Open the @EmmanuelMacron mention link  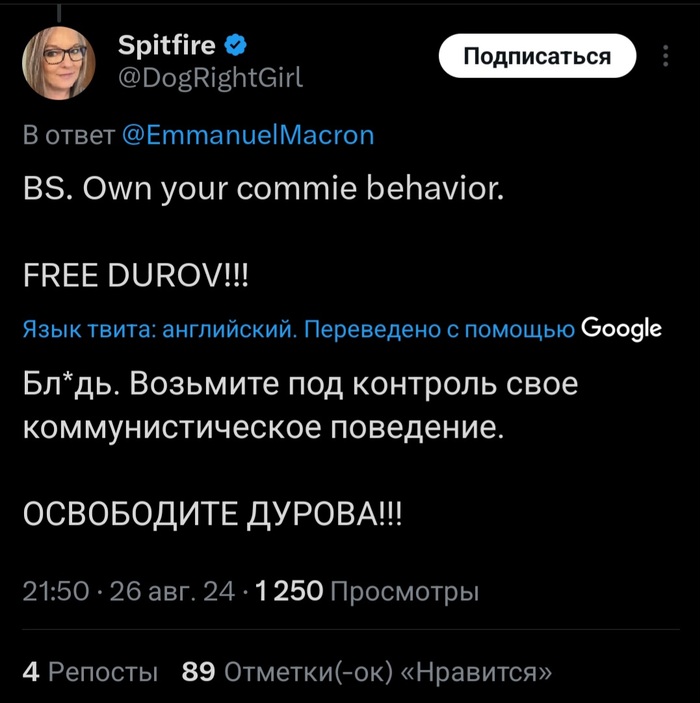pyautogui.click(x=247, y=136)
